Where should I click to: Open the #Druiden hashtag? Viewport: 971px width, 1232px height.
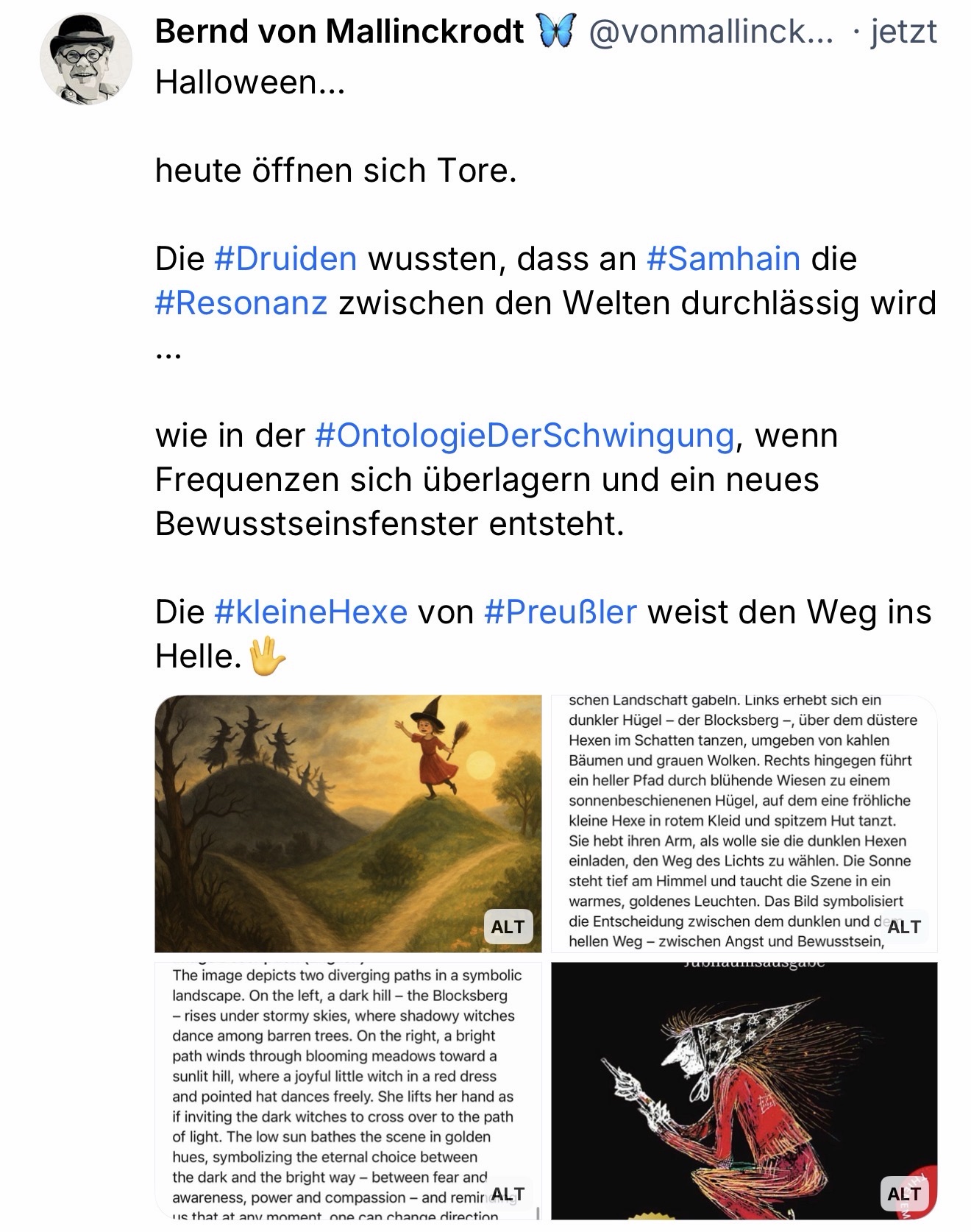285,259
